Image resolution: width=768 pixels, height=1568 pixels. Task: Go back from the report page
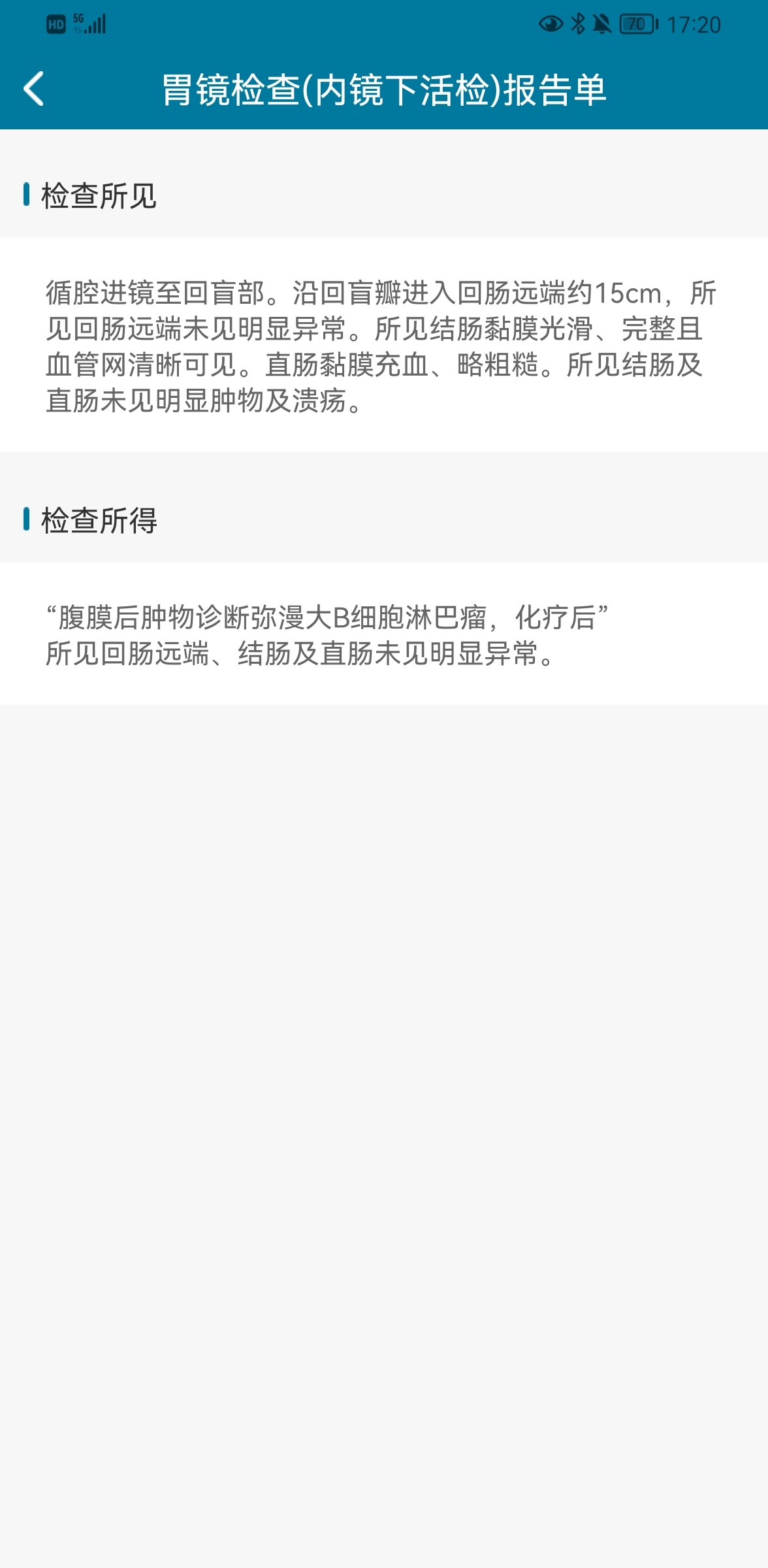click(34, 89)
